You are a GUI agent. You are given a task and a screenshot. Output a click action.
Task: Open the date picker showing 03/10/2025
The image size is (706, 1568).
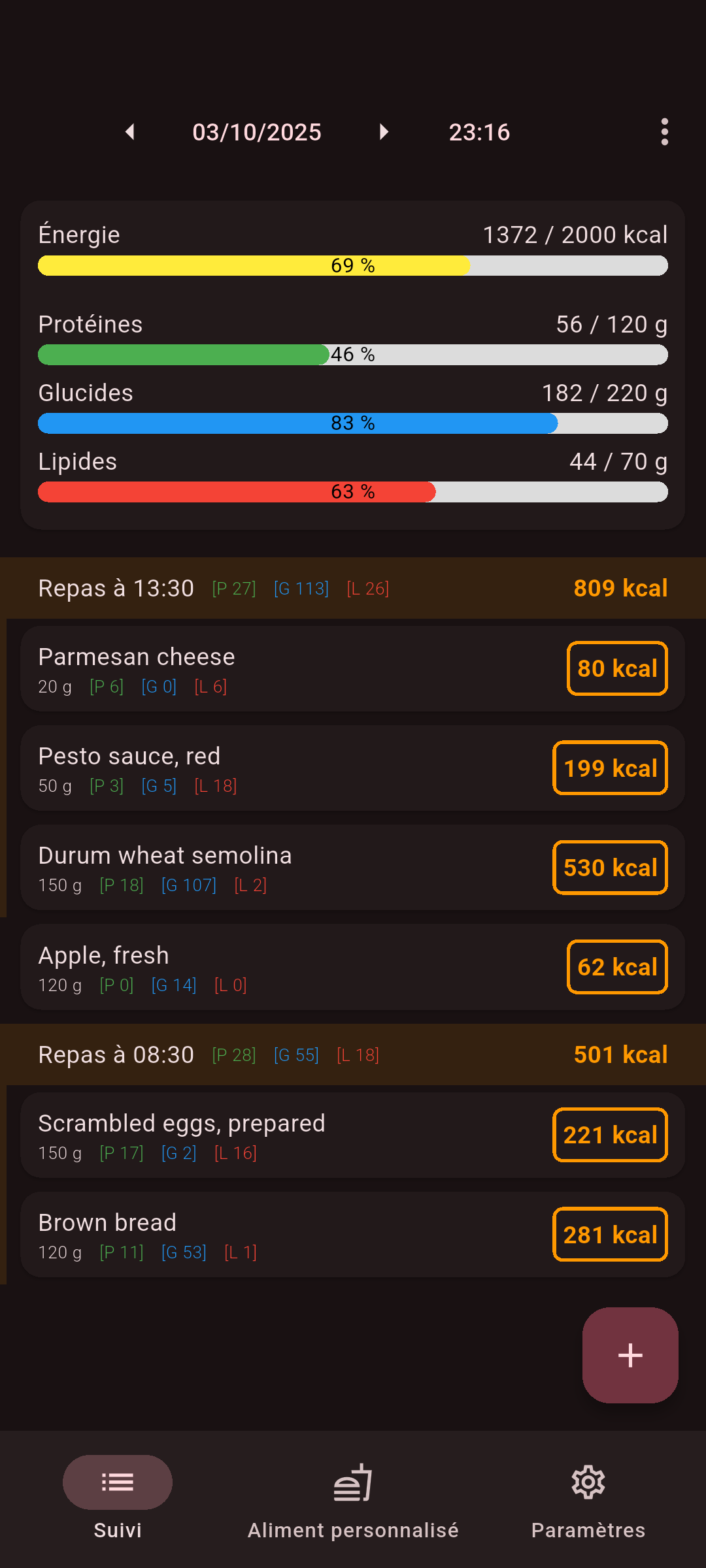pyautogui.click(x=257, y=132)
